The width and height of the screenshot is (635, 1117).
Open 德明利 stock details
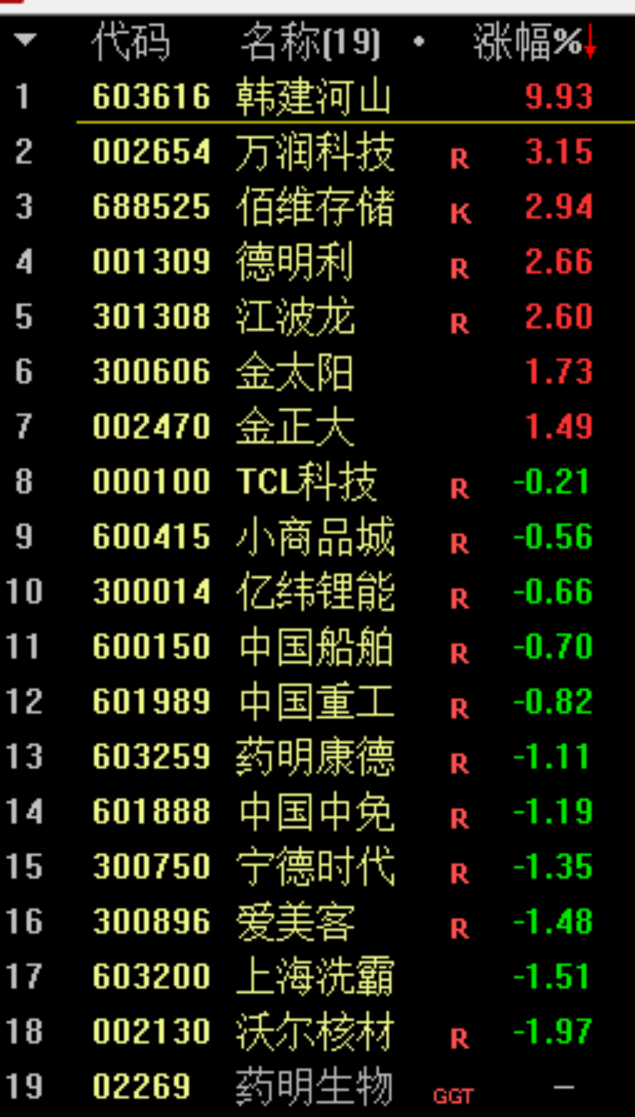click(x=295, y=262)
